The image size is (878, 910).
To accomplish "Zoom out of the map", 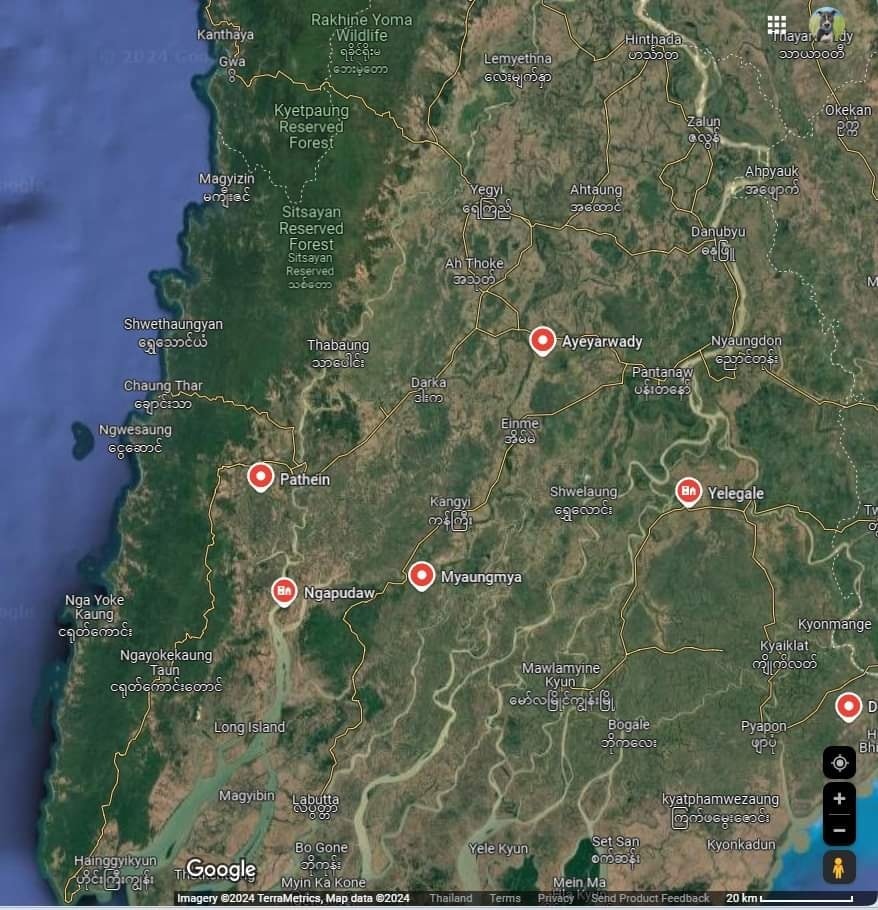I will [x=839, y=830].
